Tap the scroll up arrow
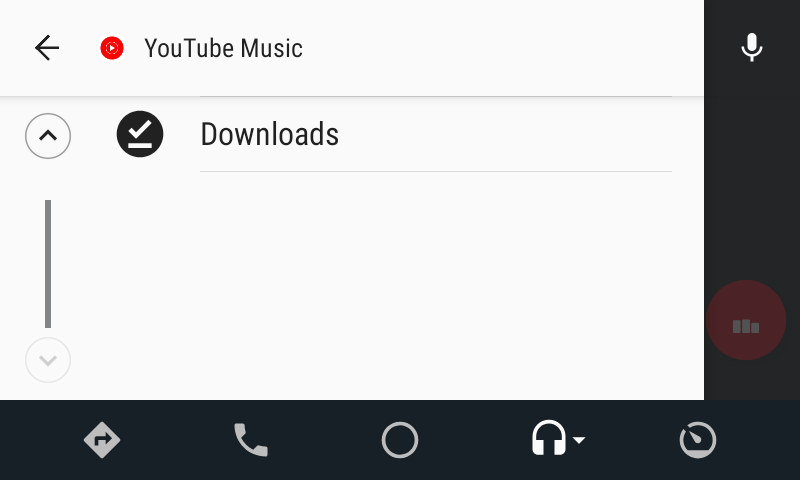800x480 pixels. click(x=48, y=135)
